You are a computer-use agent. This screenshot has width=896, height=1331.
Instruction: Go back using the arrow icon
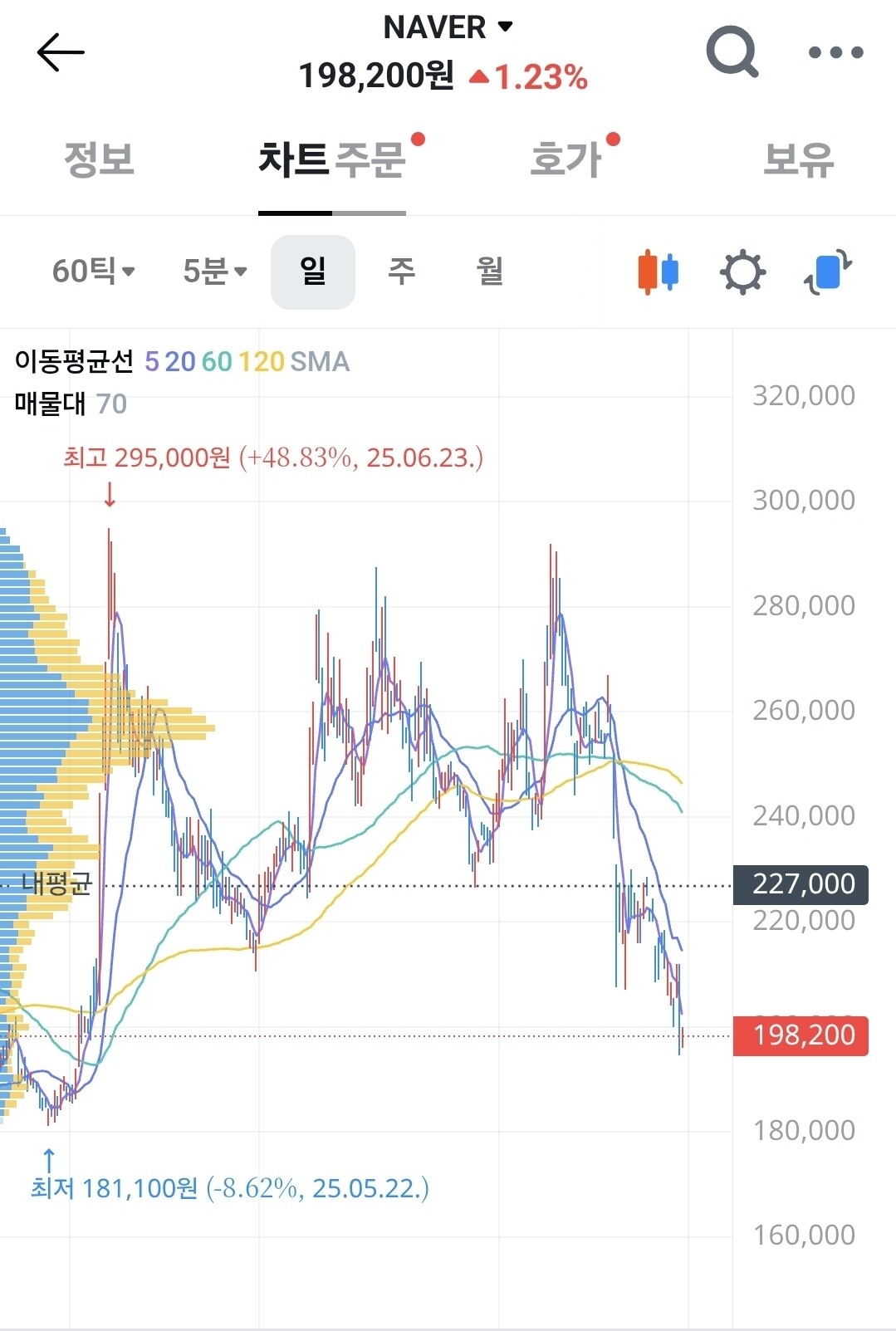pyautogui.click(x=61, y=52)
